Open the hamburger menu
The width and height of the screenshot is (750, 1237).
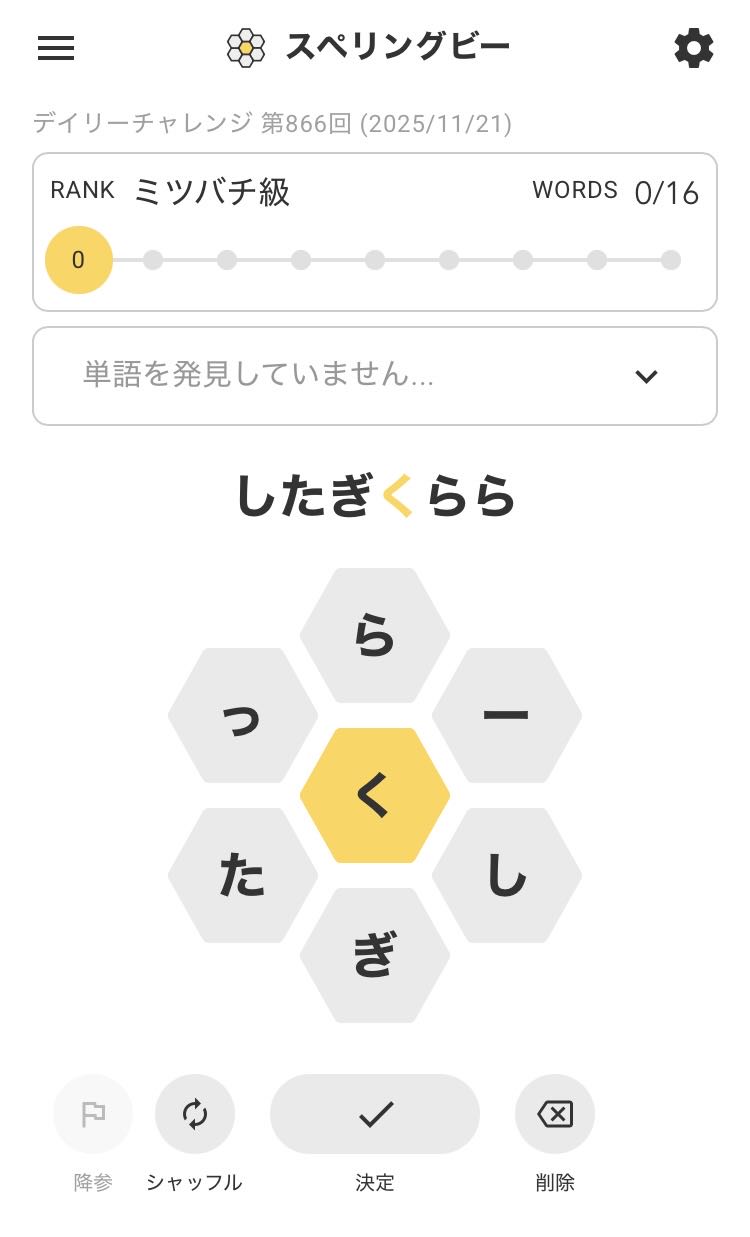click(x=56, y=48)
